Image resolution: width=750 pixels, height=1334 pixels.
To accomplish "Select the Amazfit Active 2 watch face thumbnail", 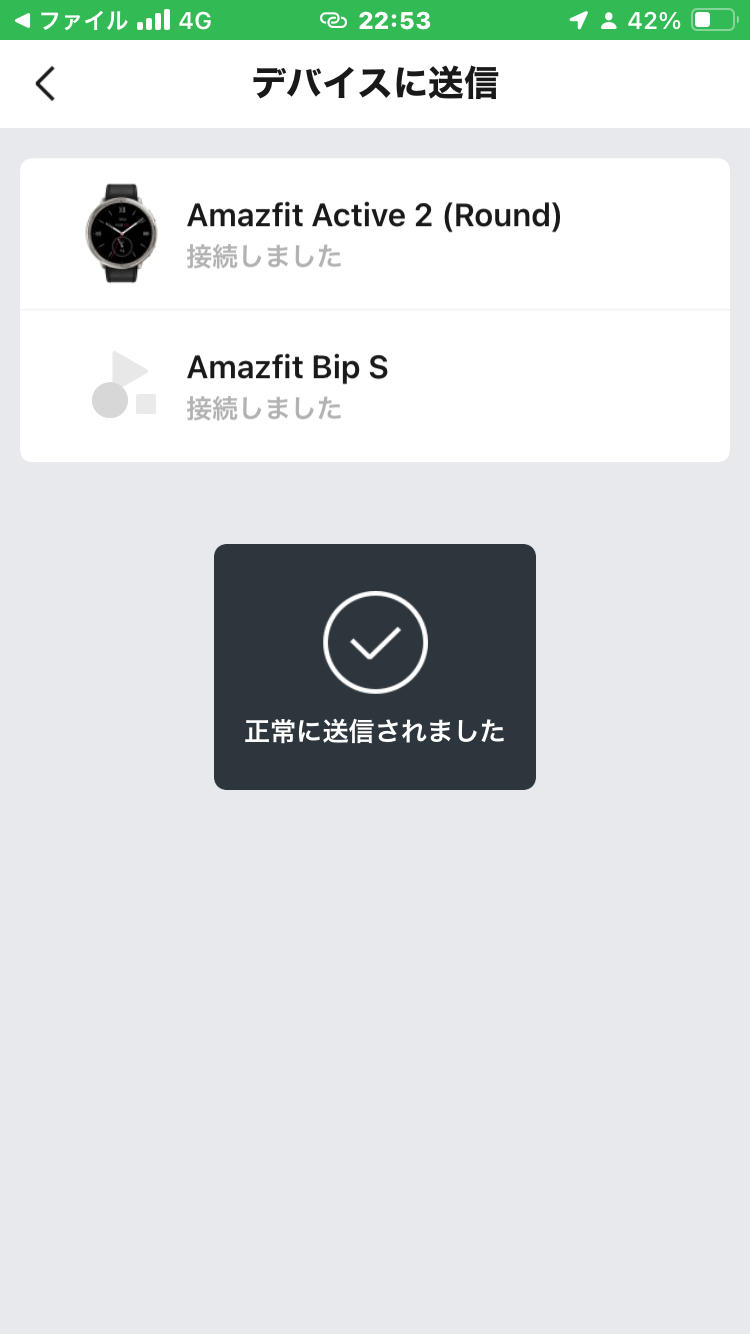I will click(122, 233).
